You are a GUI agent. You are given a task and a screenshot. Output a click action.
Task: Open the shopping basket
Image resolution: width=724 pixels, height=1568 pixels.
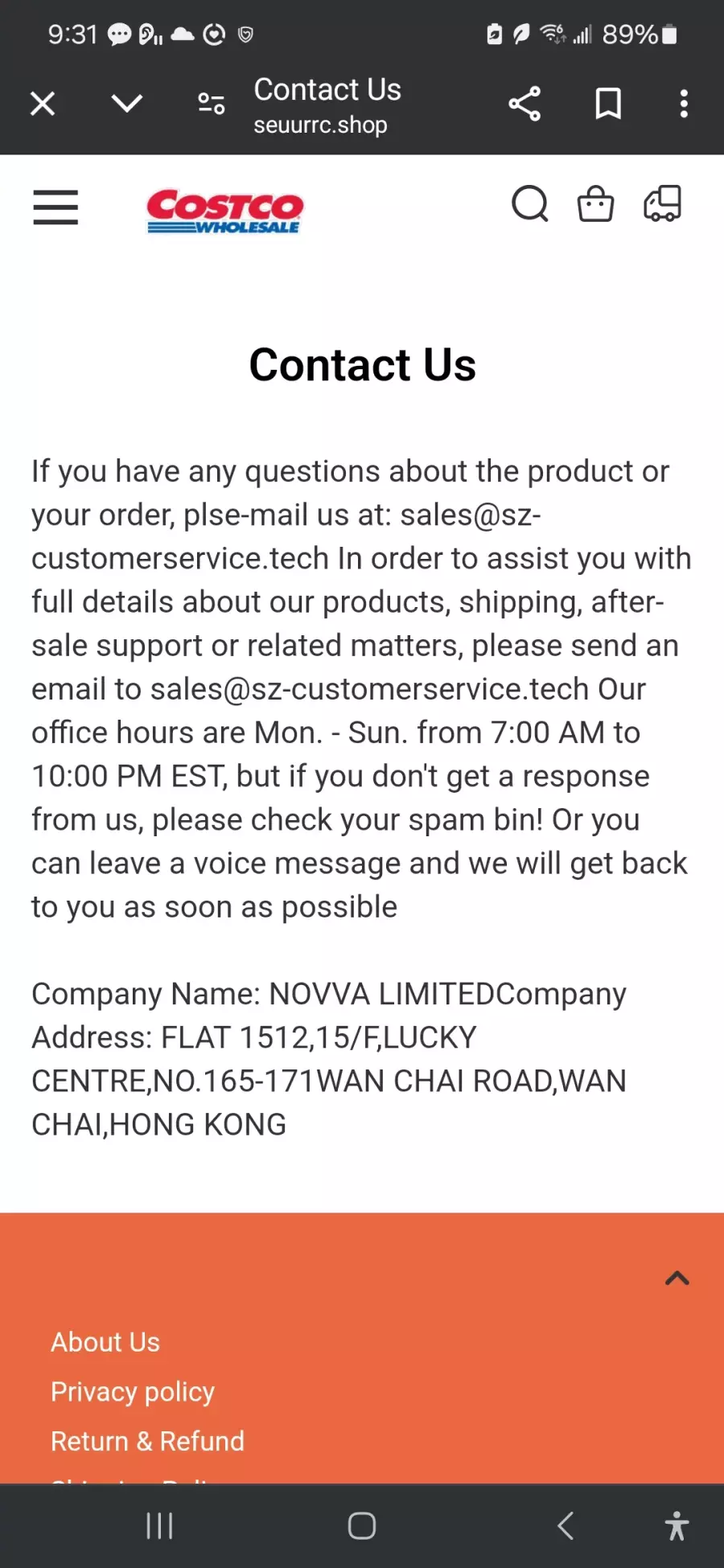(x=596, y=203)
